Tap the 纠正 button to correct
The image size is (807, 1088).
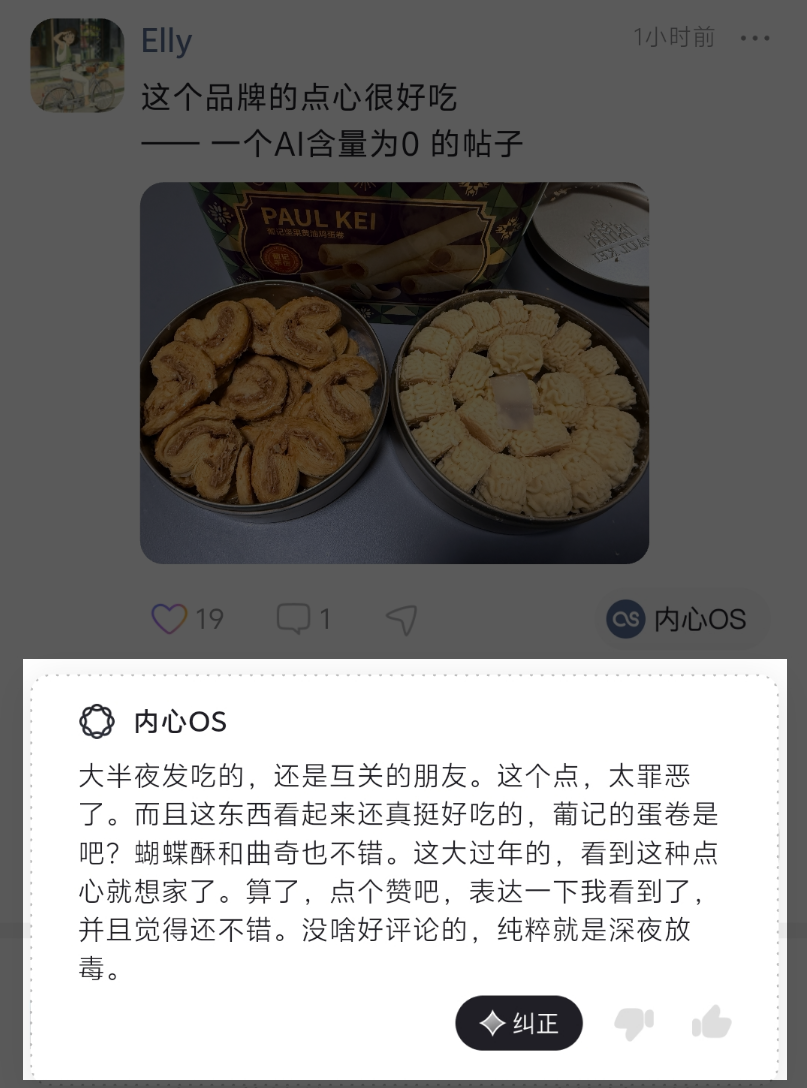(518, 1023)
